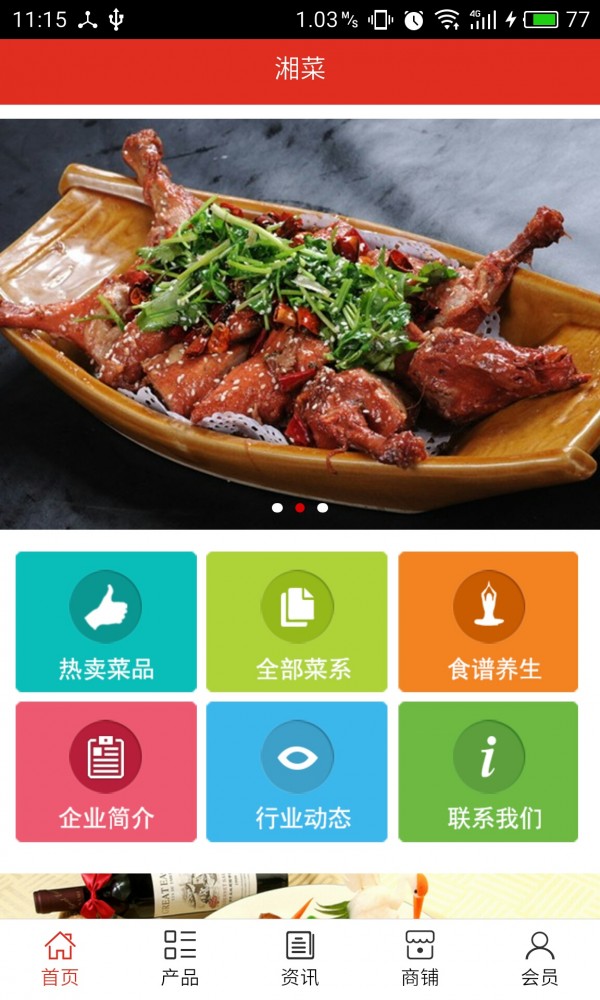Open the 联系我们 tile

488,771
